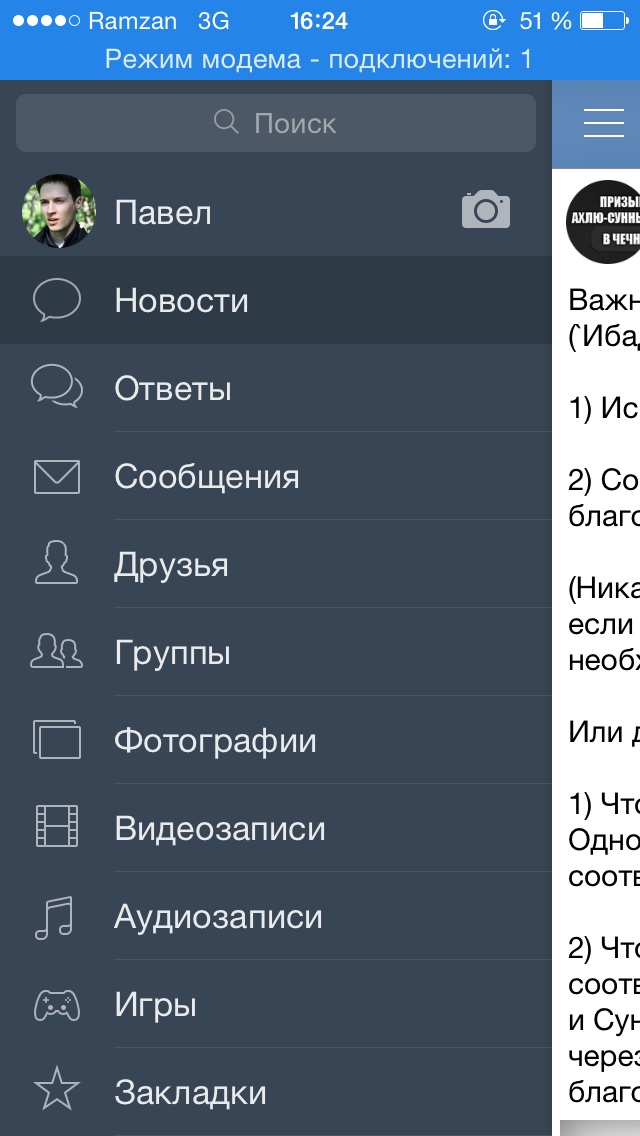Image resolution: width=640 pixels, height=1136 pixels.
Task: Open Аудиозаписи section
Action: (x=218, y=916)
